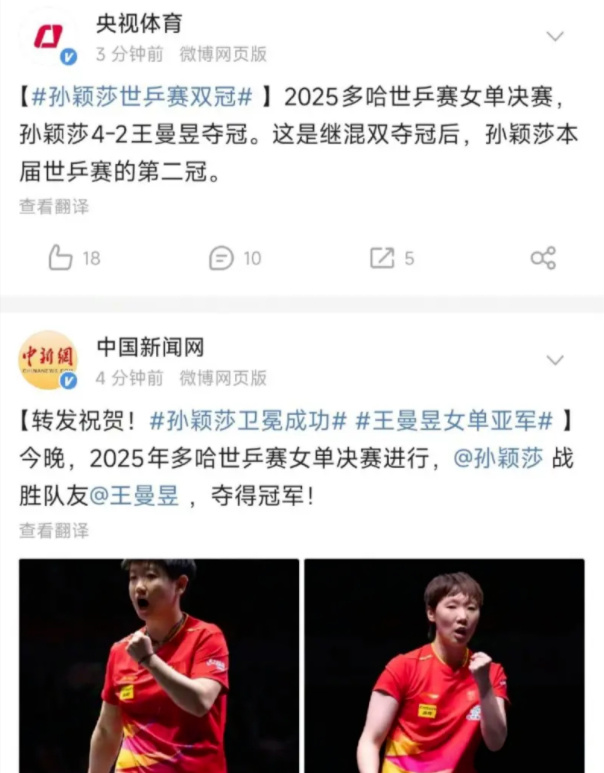Repost the 央视体育 post
The height and width of the screenshot is (773, 604).
[391, 258]
